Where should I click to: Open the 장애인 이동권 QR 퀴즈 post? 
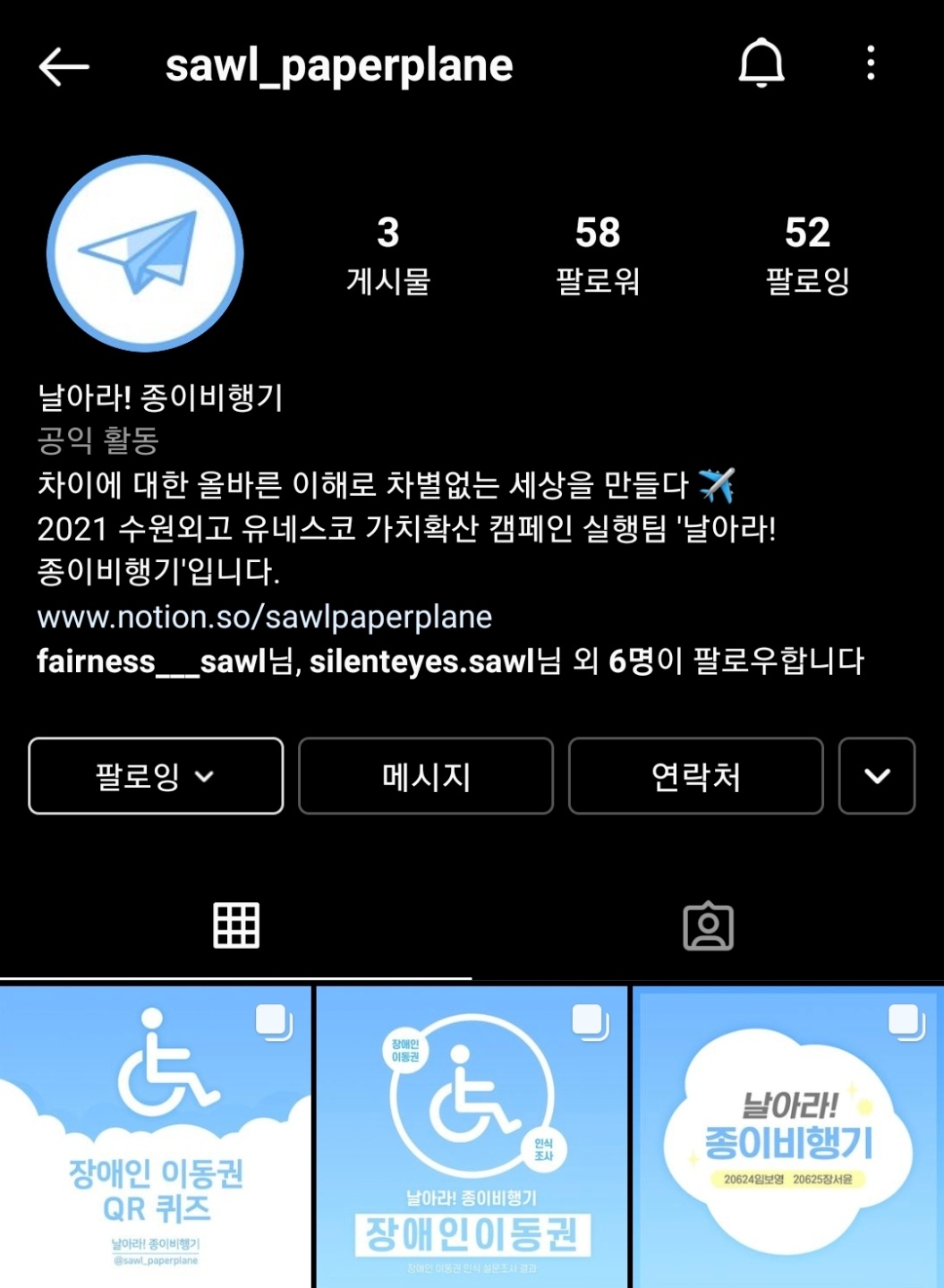(156, 1137)
